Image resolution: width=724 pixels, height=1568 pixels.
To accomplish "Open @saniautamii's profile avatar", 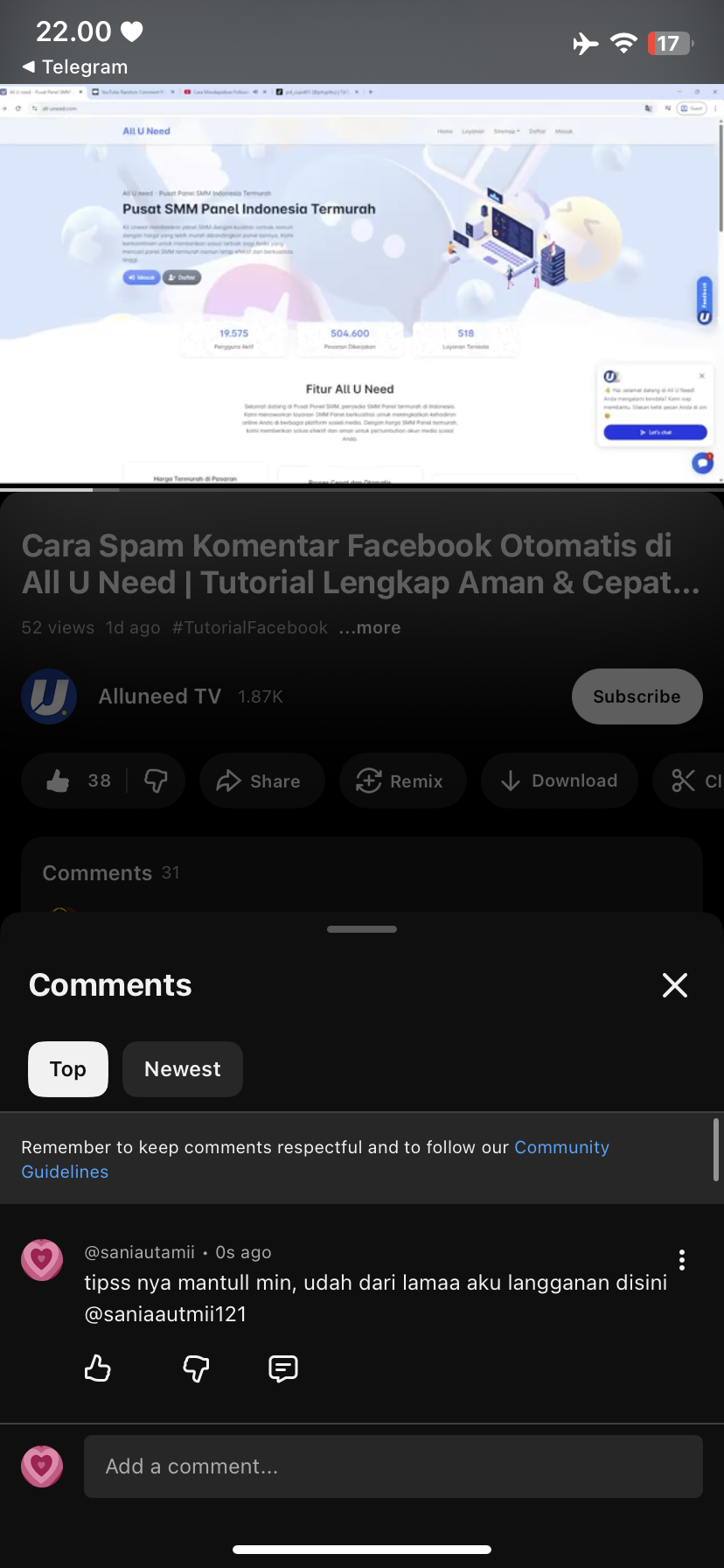I will 42,1260.
